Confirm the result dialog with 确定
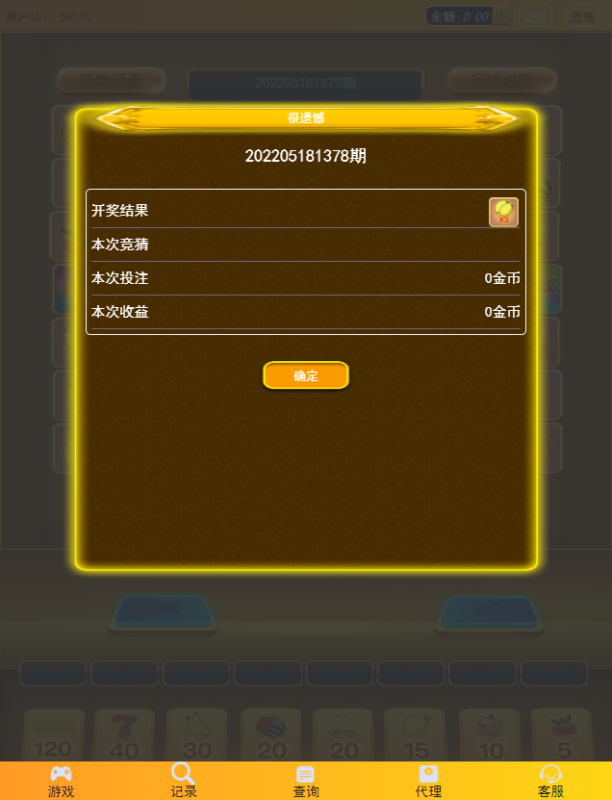The width and height of the screenshot is (612, 800). click(x=306, y=376)
